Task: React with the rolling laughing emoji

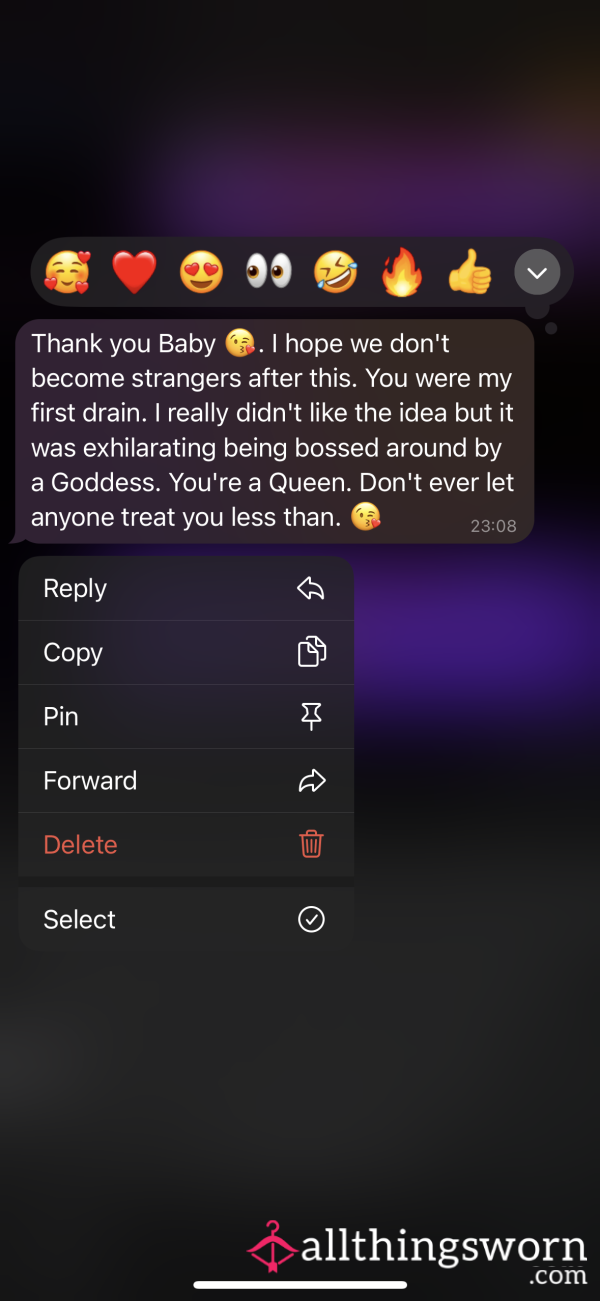Action: tap(335, 272)
